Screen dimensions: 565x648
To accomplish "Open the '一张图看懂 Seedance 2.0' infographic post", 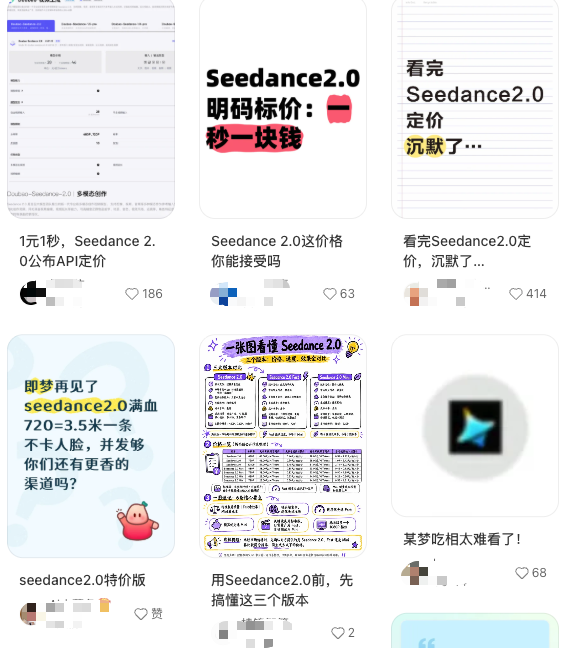I will (x=283, y=446).
